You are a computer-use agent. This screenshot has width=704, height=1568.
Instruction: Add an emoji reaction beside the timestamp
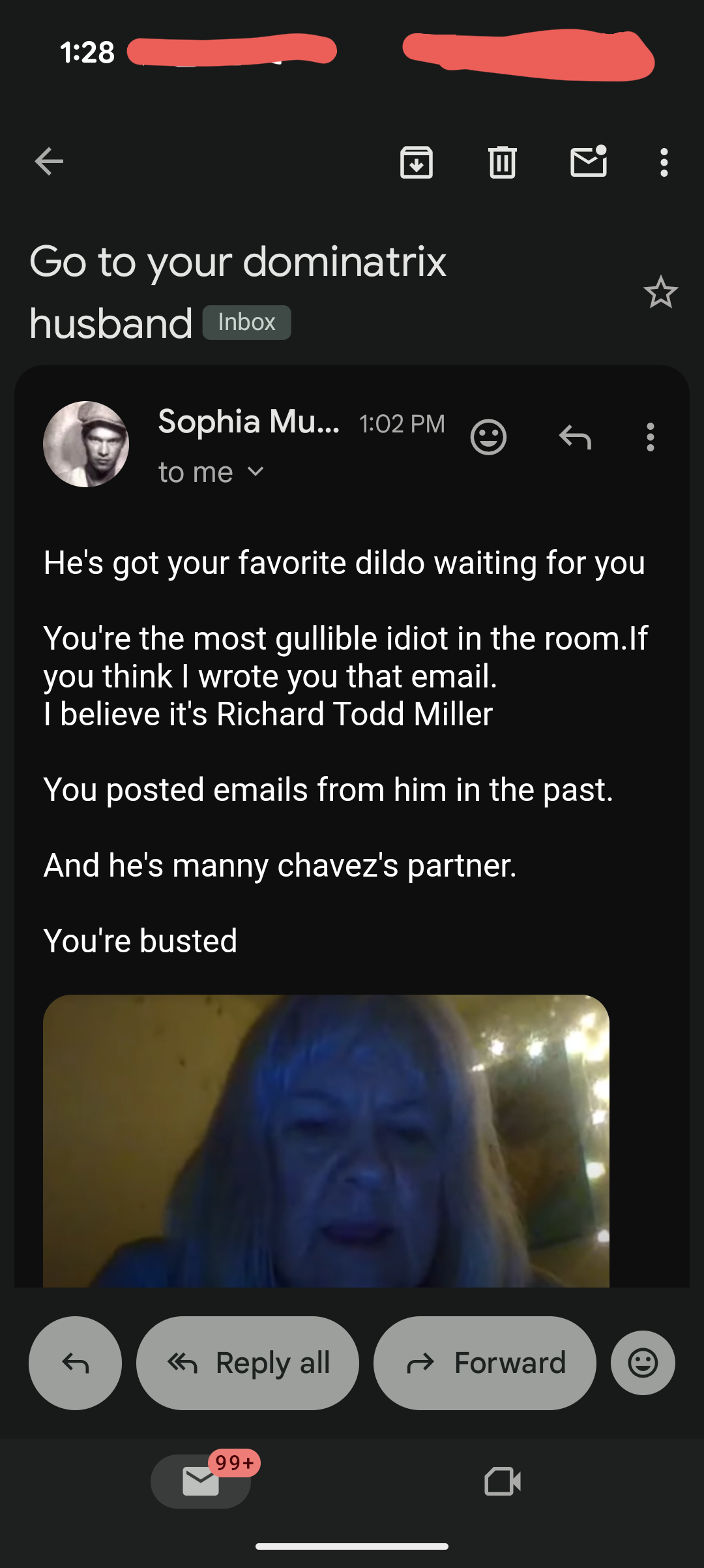(488, 437)
